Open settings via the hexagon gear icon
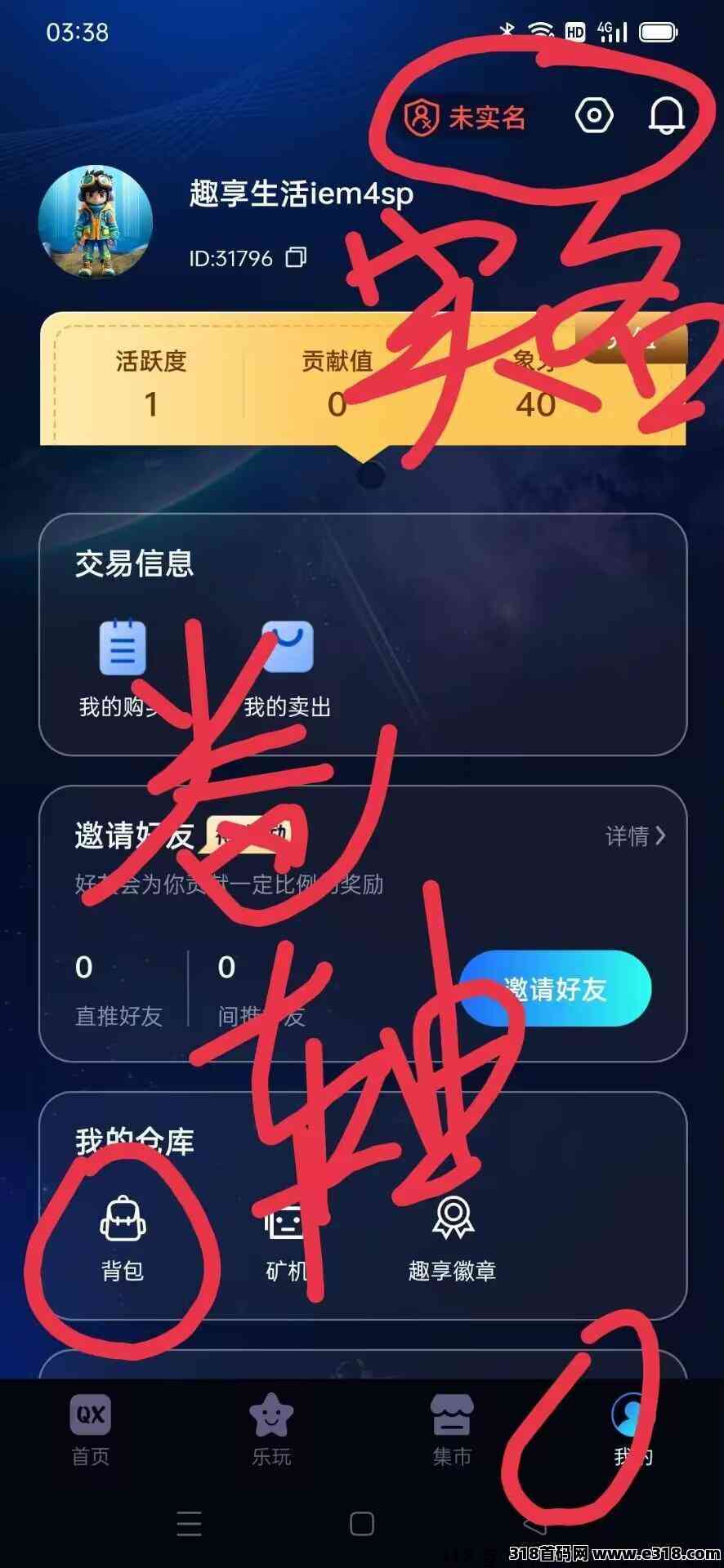The image size is (724, 1568). point(594,115)
